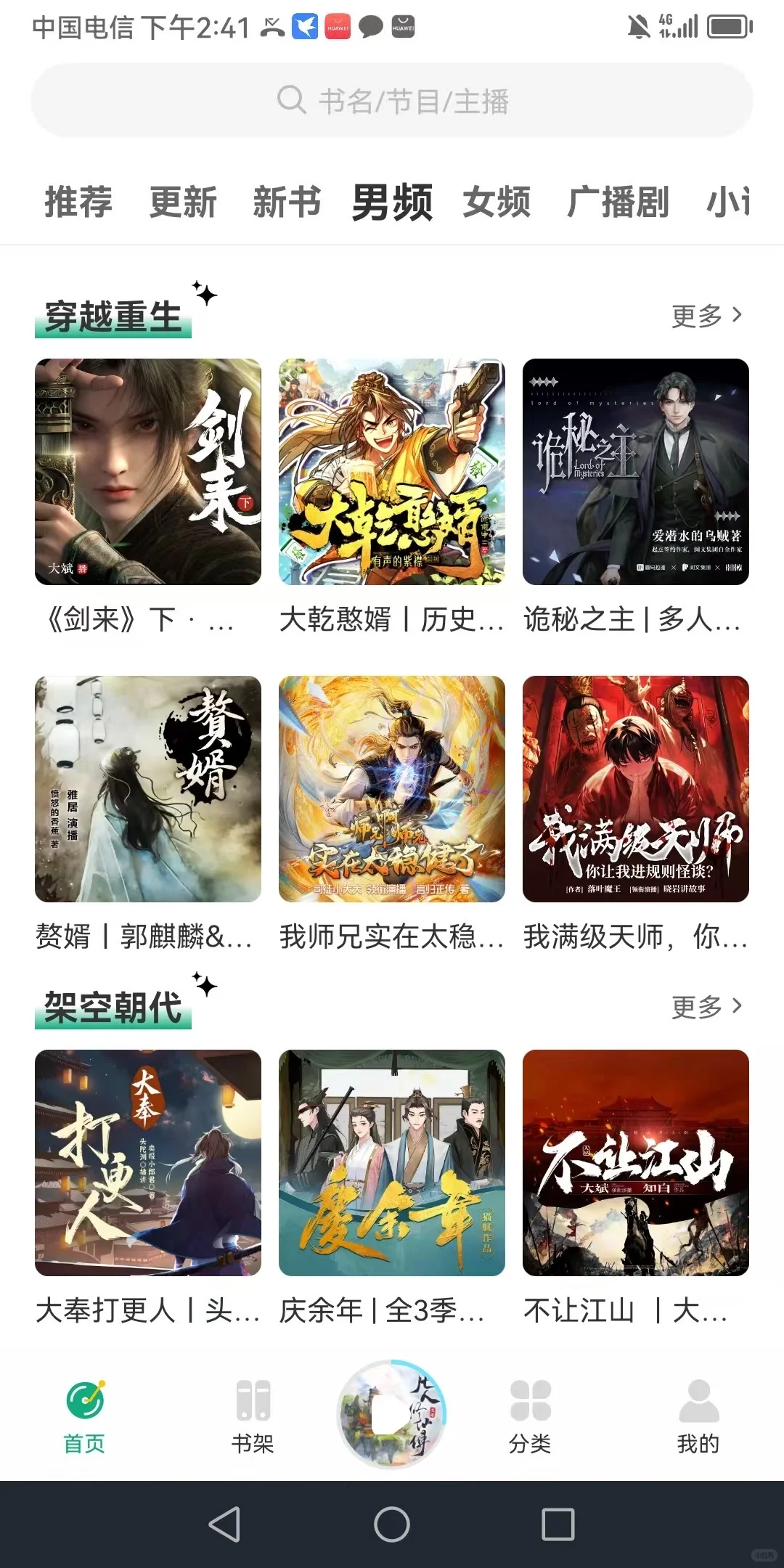Open the 庆余年 audiobook
Image resolution: width=784 pixels, height=1568 pixels.
pyautogui.click(x=392, y=1163)
